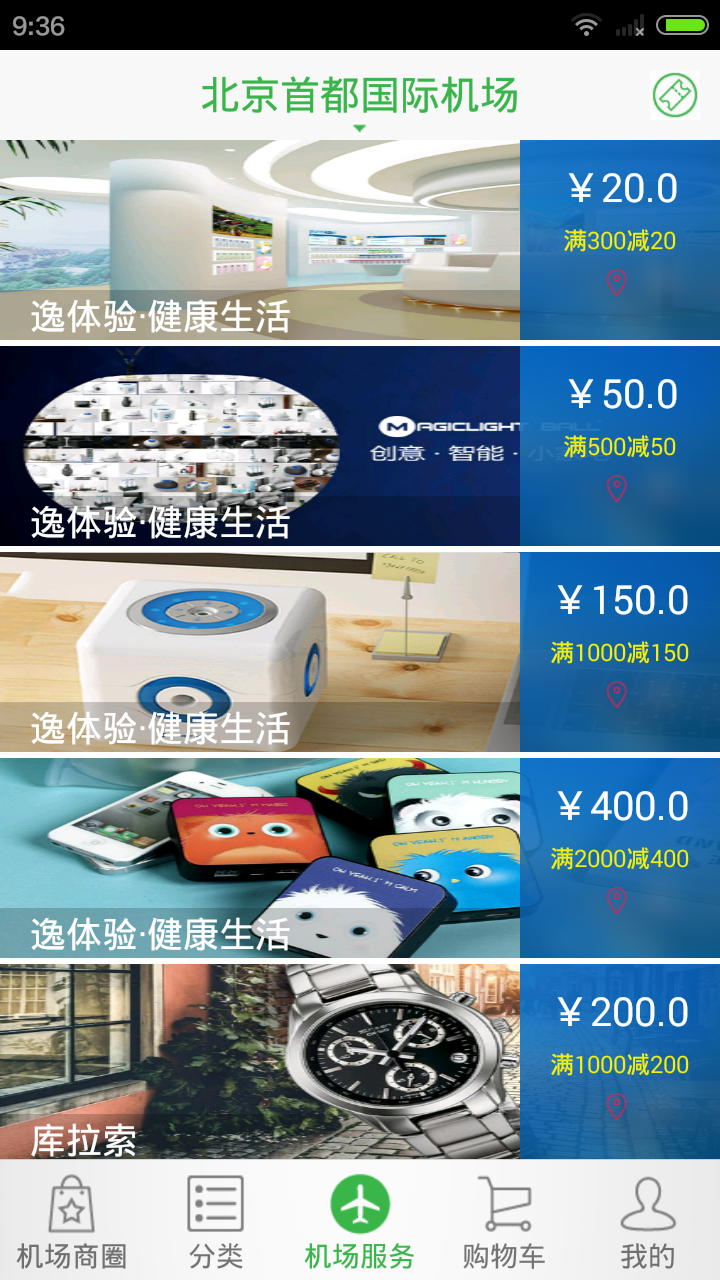The width and height of the screenshot is (720, 1280).
Task: Tap the location pin on the ¥400.0 coupon
Action: (x=617, y=901)
